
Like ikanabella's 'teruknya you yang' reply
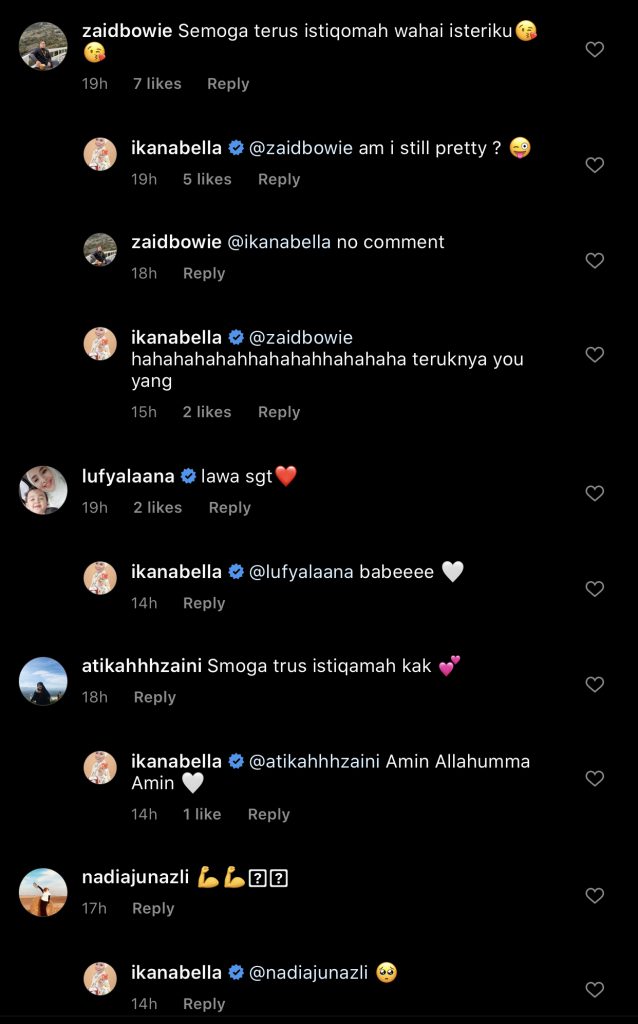(x=594, y=354)
